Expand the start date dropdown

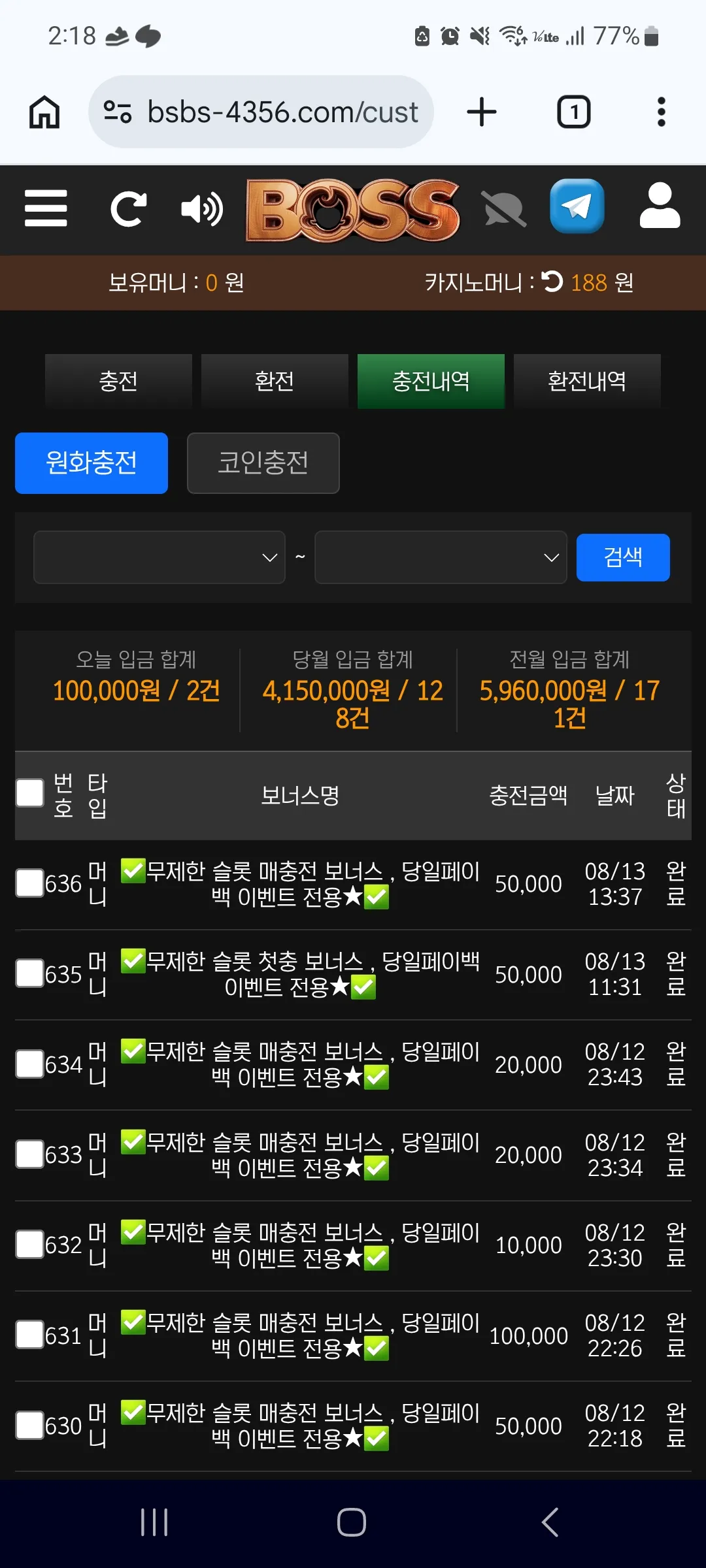tap(160, 557)
